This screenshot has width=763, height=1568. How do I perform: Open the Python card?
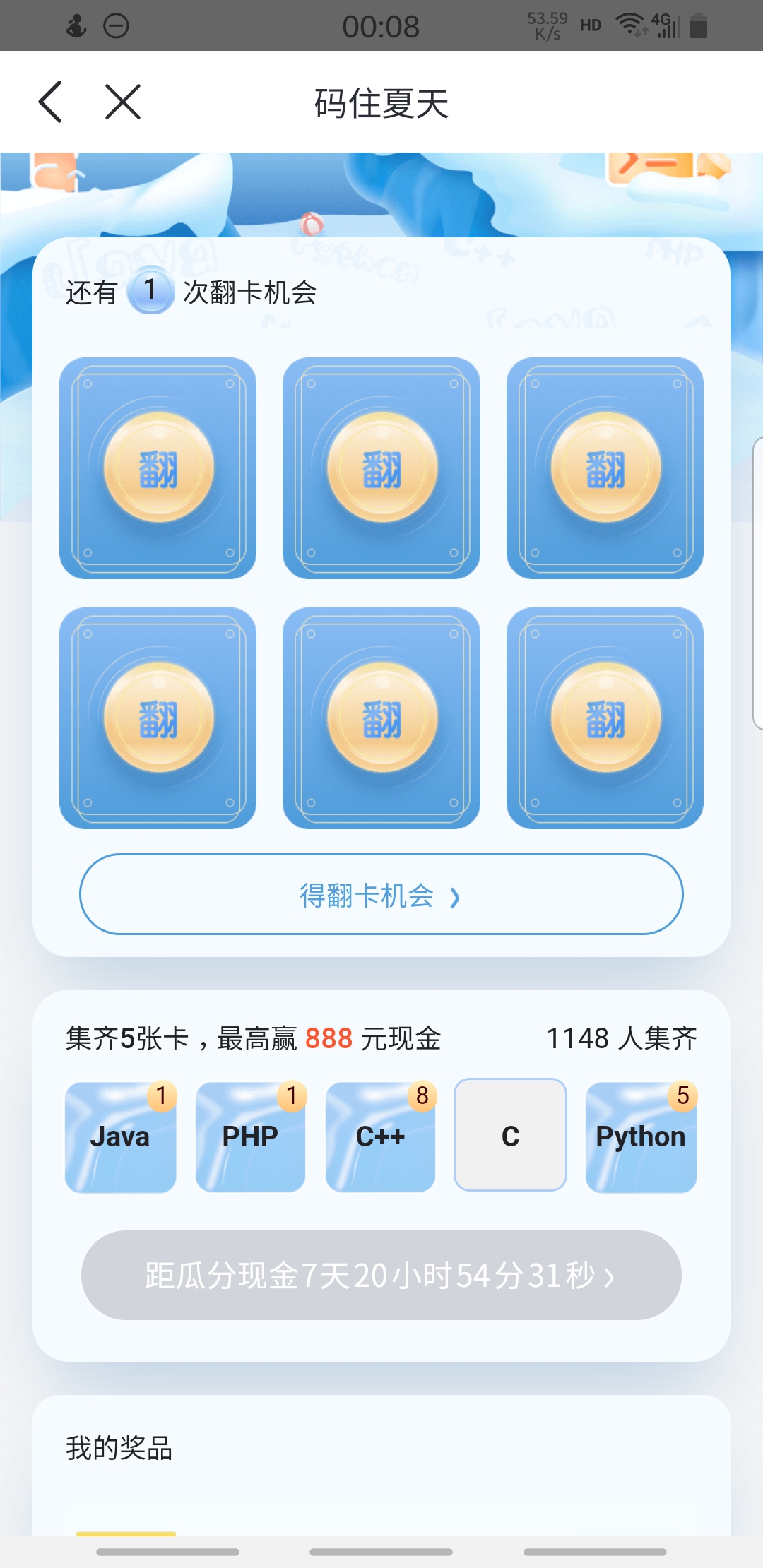pyautogui.click(x=640, y=1136)
